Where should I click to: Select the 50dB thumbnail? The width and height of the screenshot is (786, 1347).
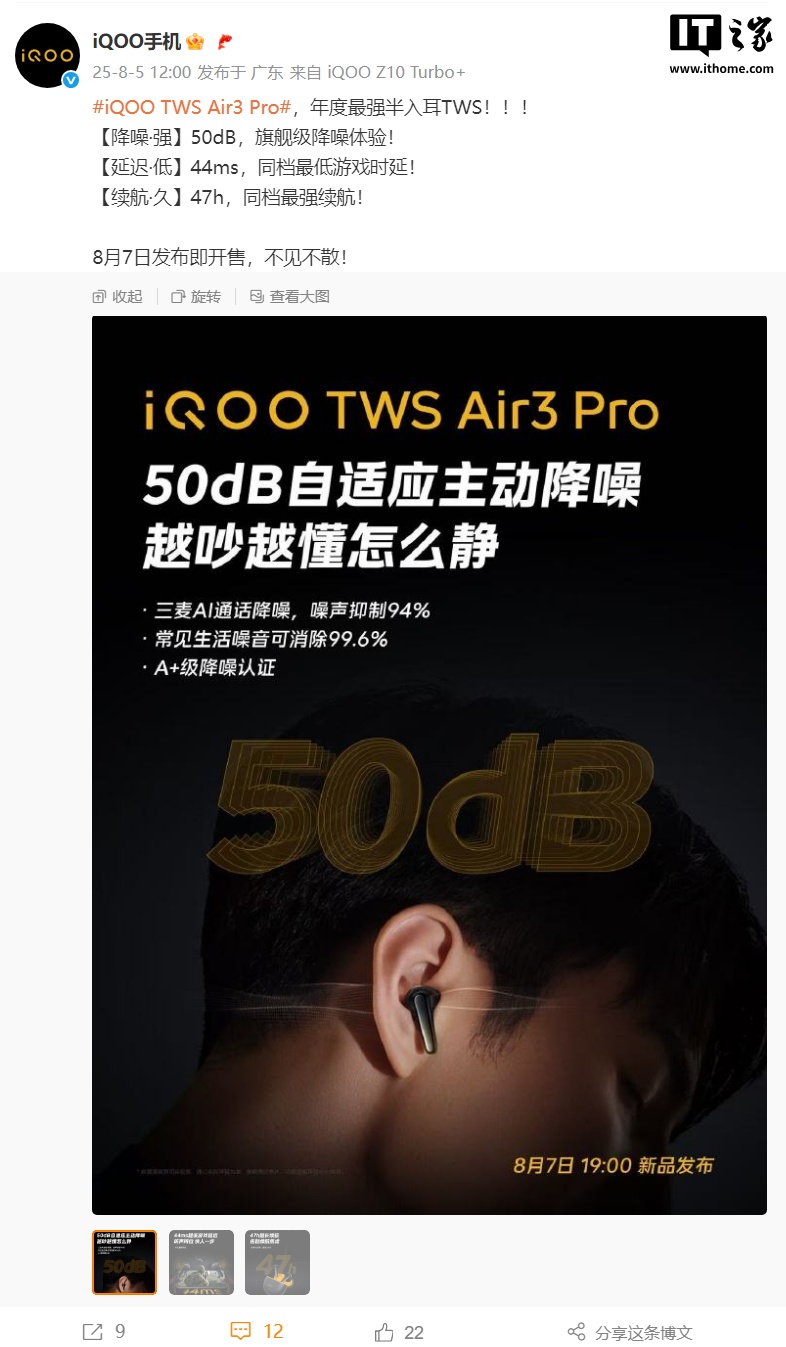[x=124, y=1262]
